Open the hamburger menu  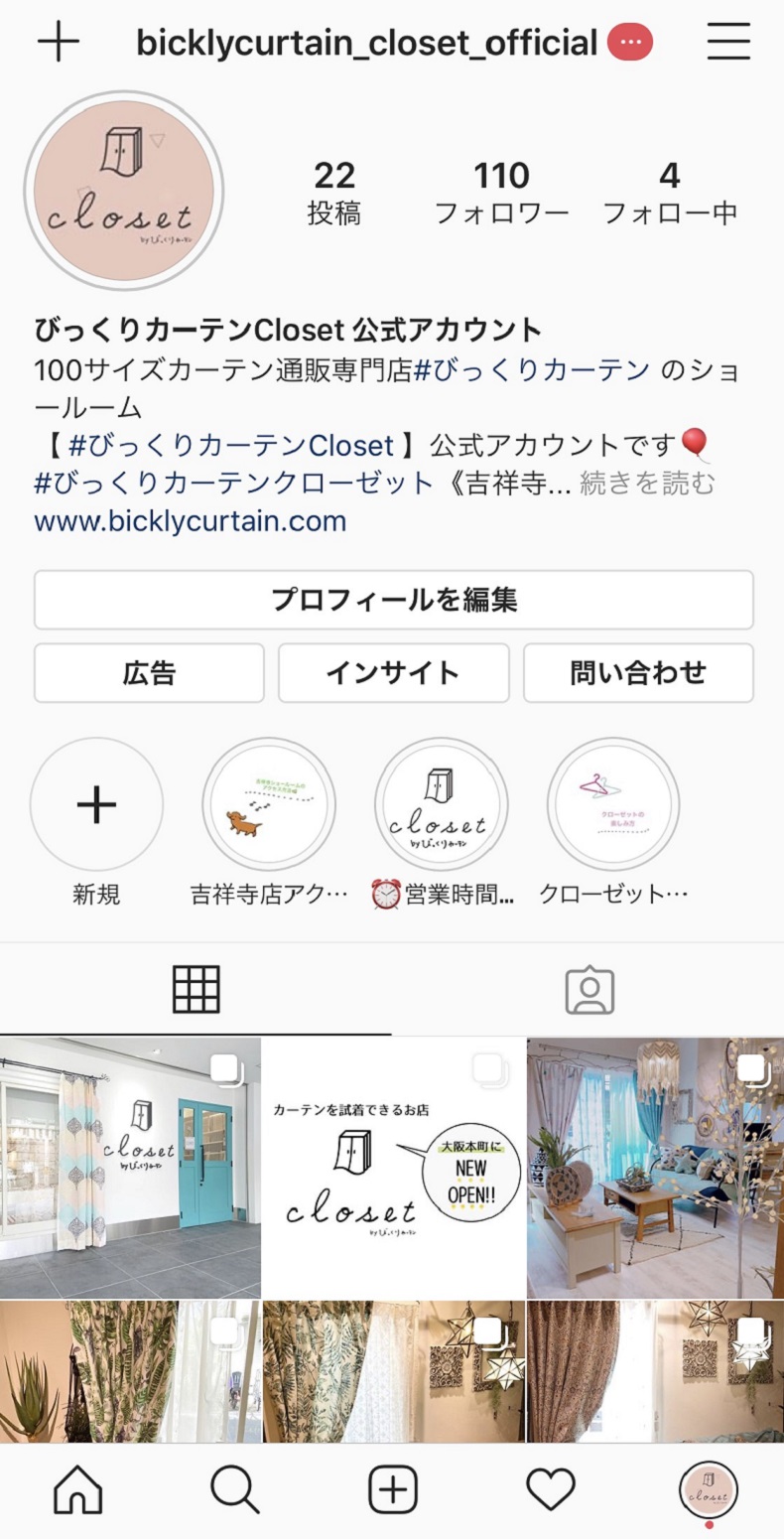pyautogui.click(x=727, y=43)
